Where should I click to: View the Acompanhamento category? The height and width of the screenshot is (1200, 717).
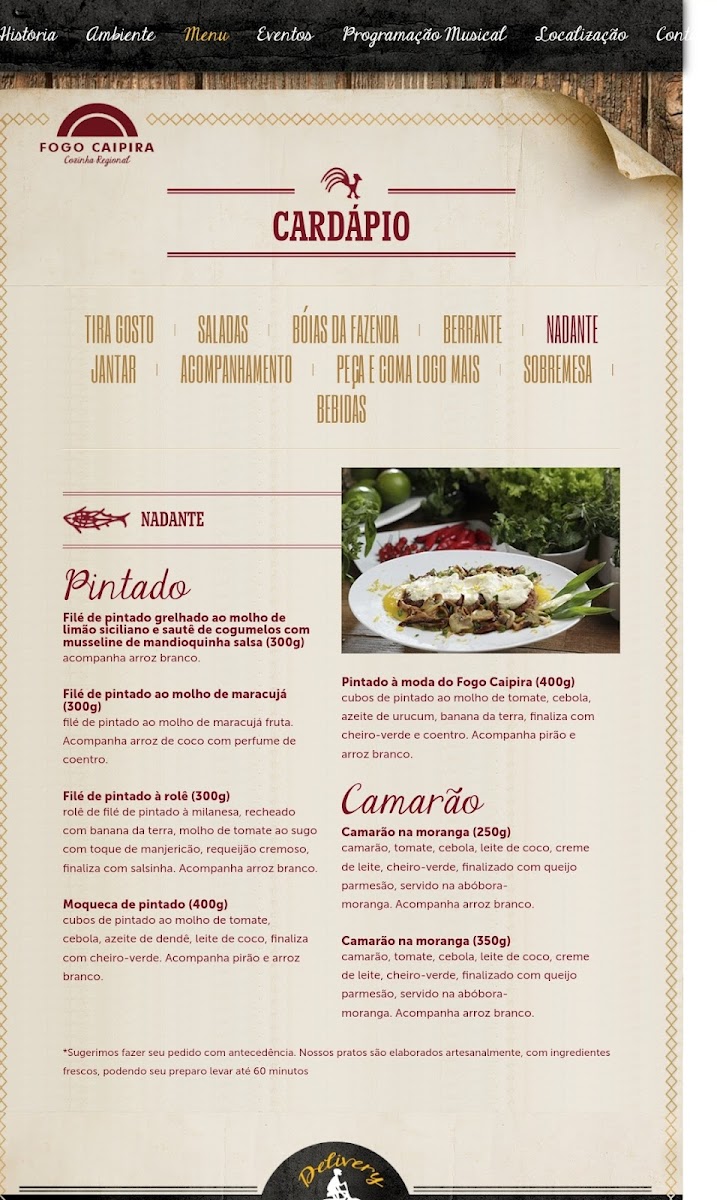(236, 370)
